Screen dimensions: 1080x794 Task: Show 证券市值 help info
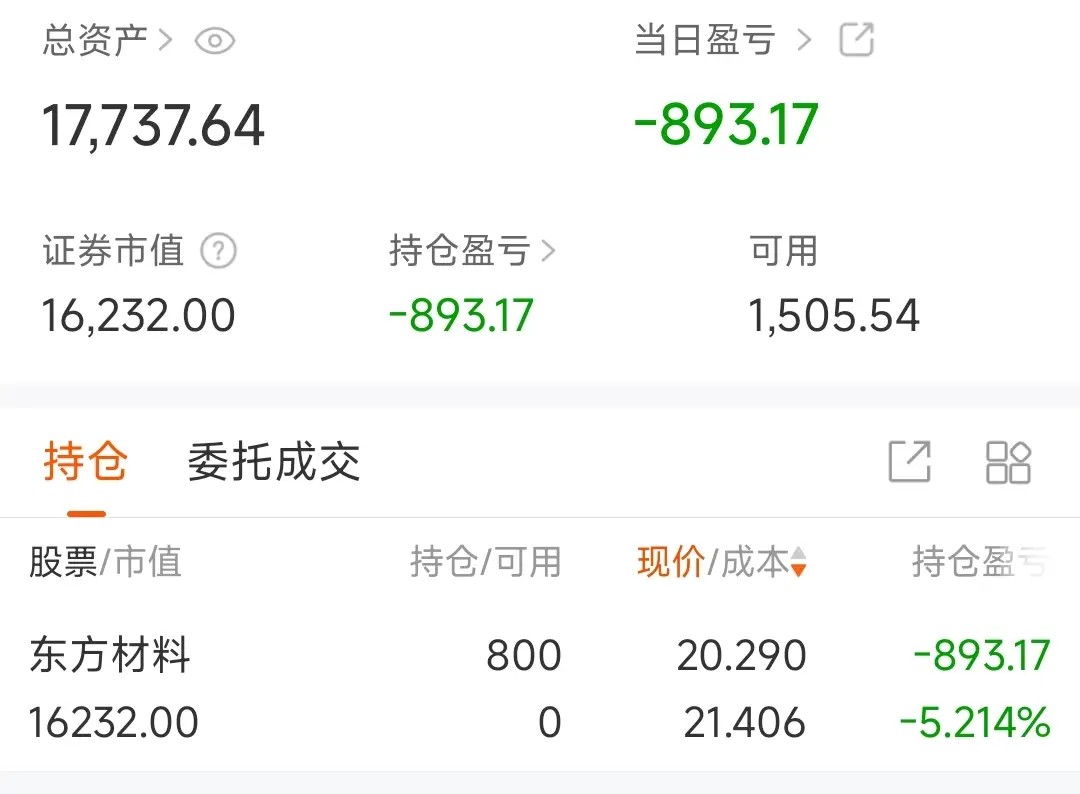pos(218,251)
